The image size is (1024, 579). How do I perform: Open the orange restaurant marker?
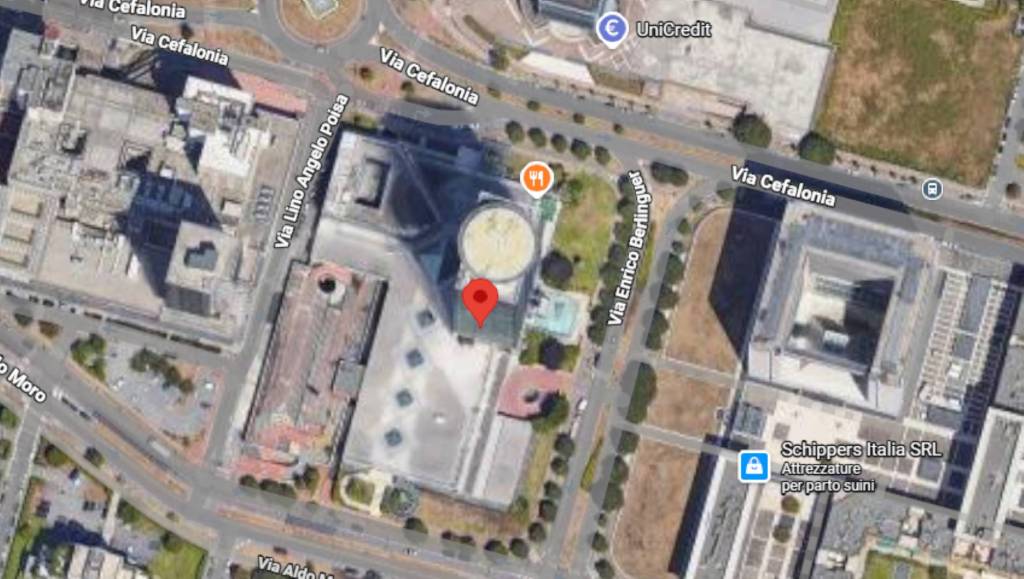[538, 179]
